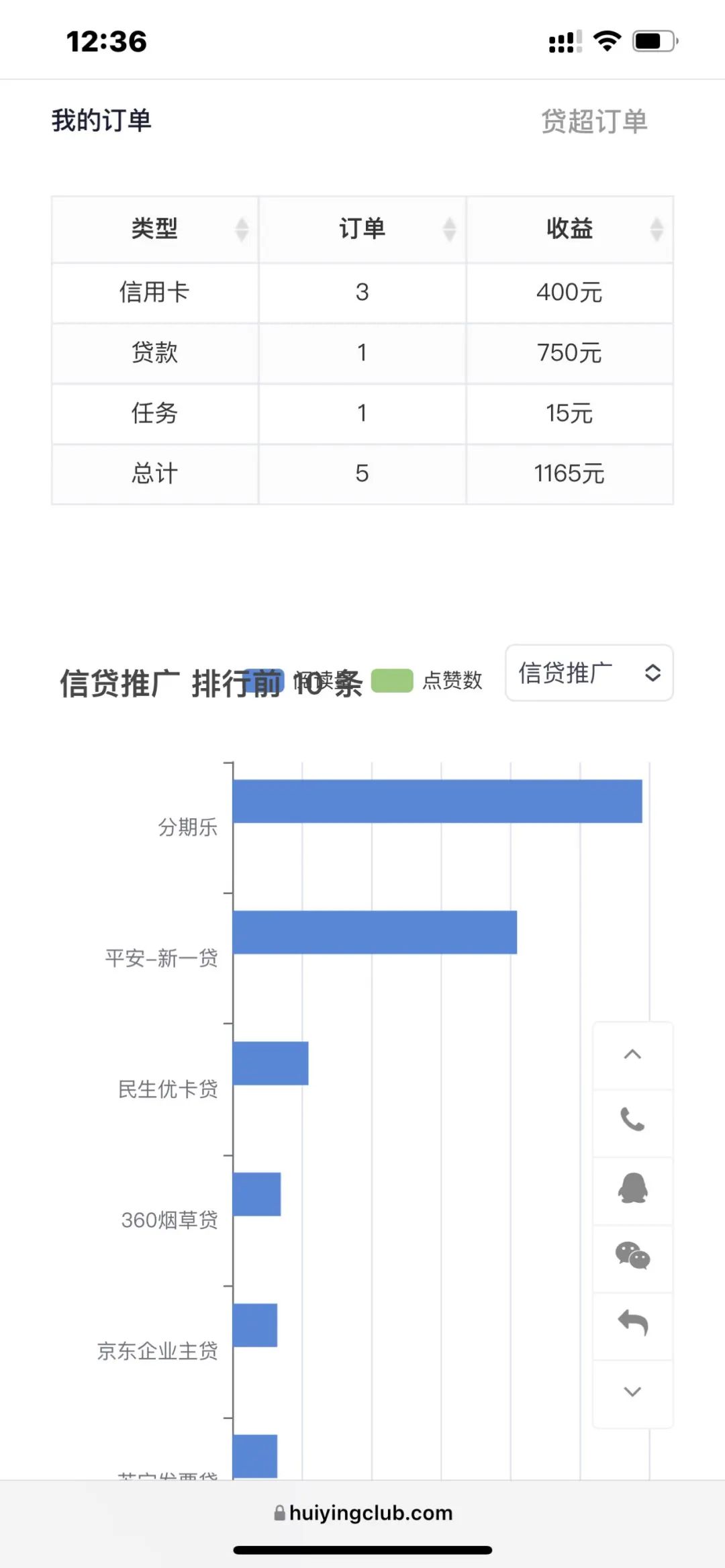This screenshot has width=725, height=1568.
Task: Toggle the 点赞数 legend series
Action: click(427, 680)
